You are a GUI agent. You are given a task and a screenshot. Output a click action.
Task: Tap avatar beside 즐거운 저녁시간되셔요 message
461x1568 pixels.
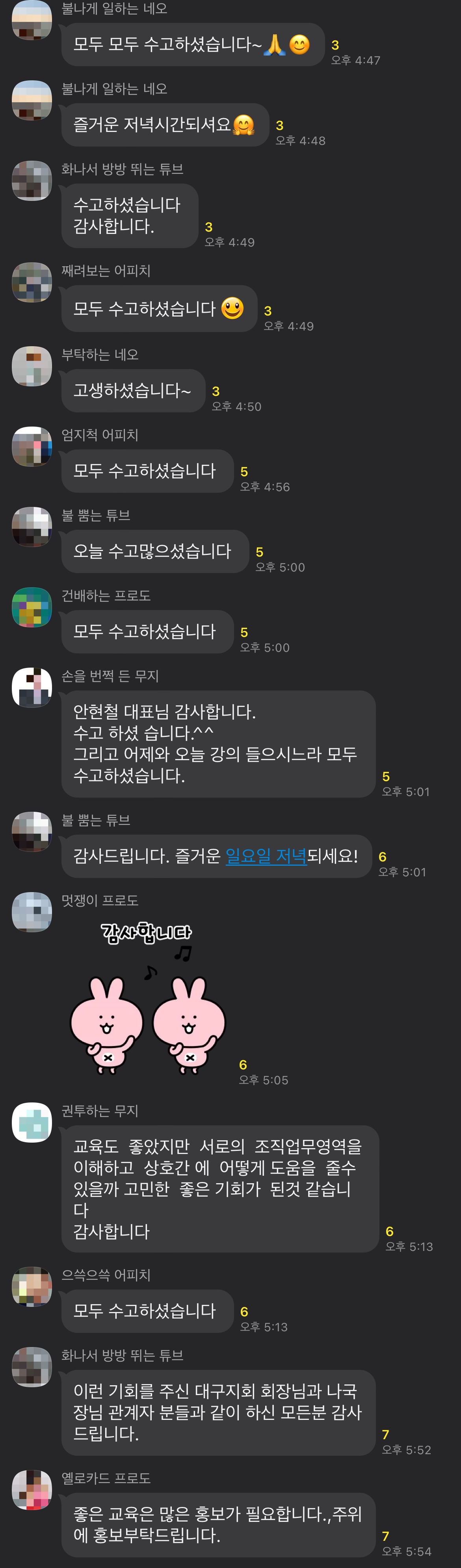(x=32, y=100)
